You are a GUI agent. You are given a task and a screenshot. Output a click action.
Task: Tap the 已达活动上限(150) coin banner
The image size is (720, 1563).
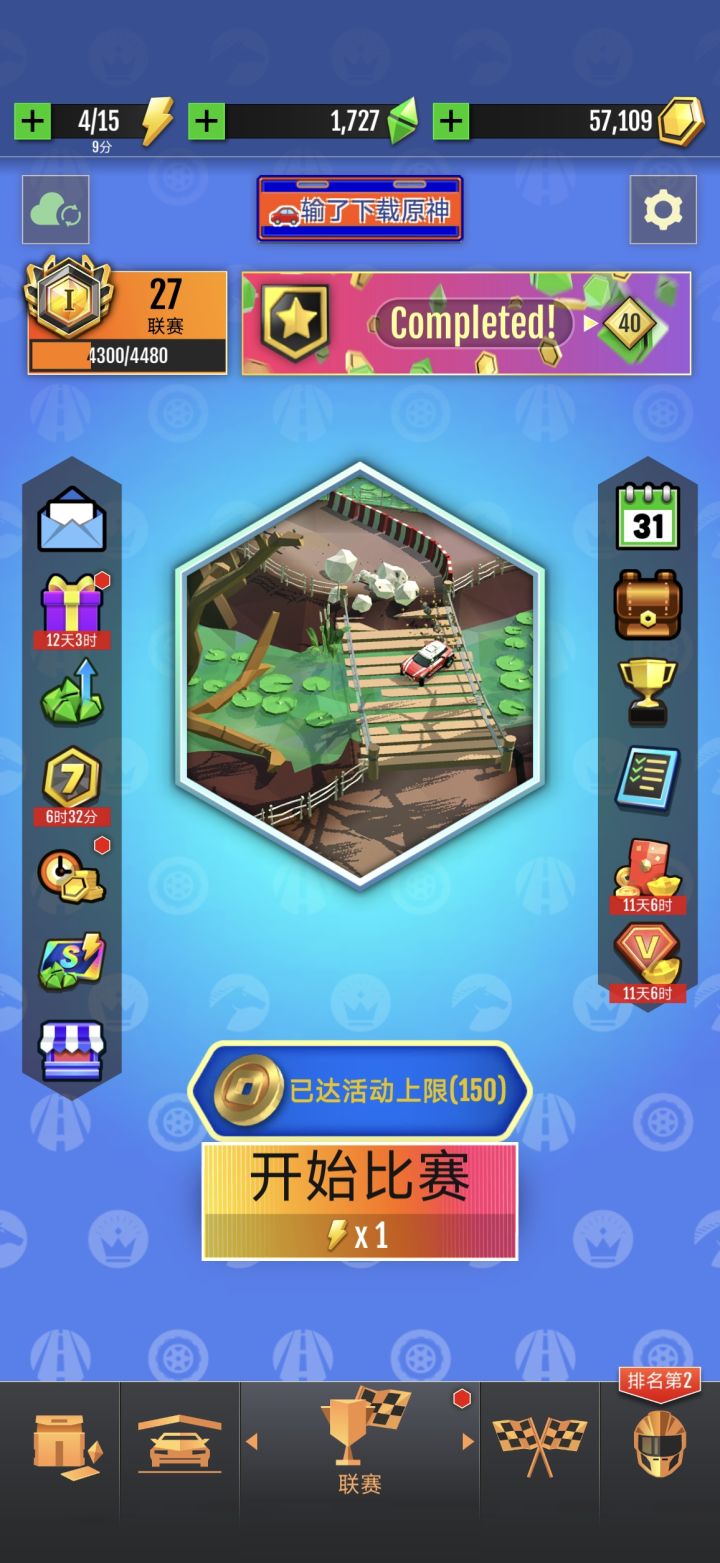click(360, 1090)
